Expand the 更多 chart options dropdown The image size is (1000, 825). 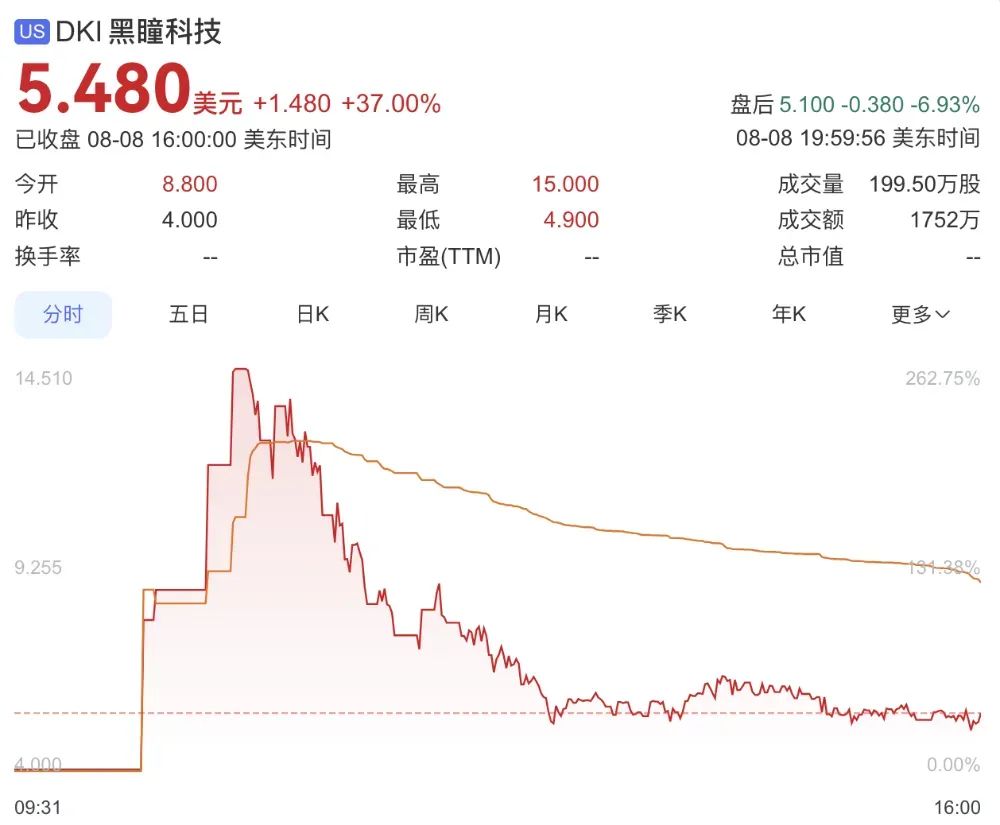coord(920,315)
